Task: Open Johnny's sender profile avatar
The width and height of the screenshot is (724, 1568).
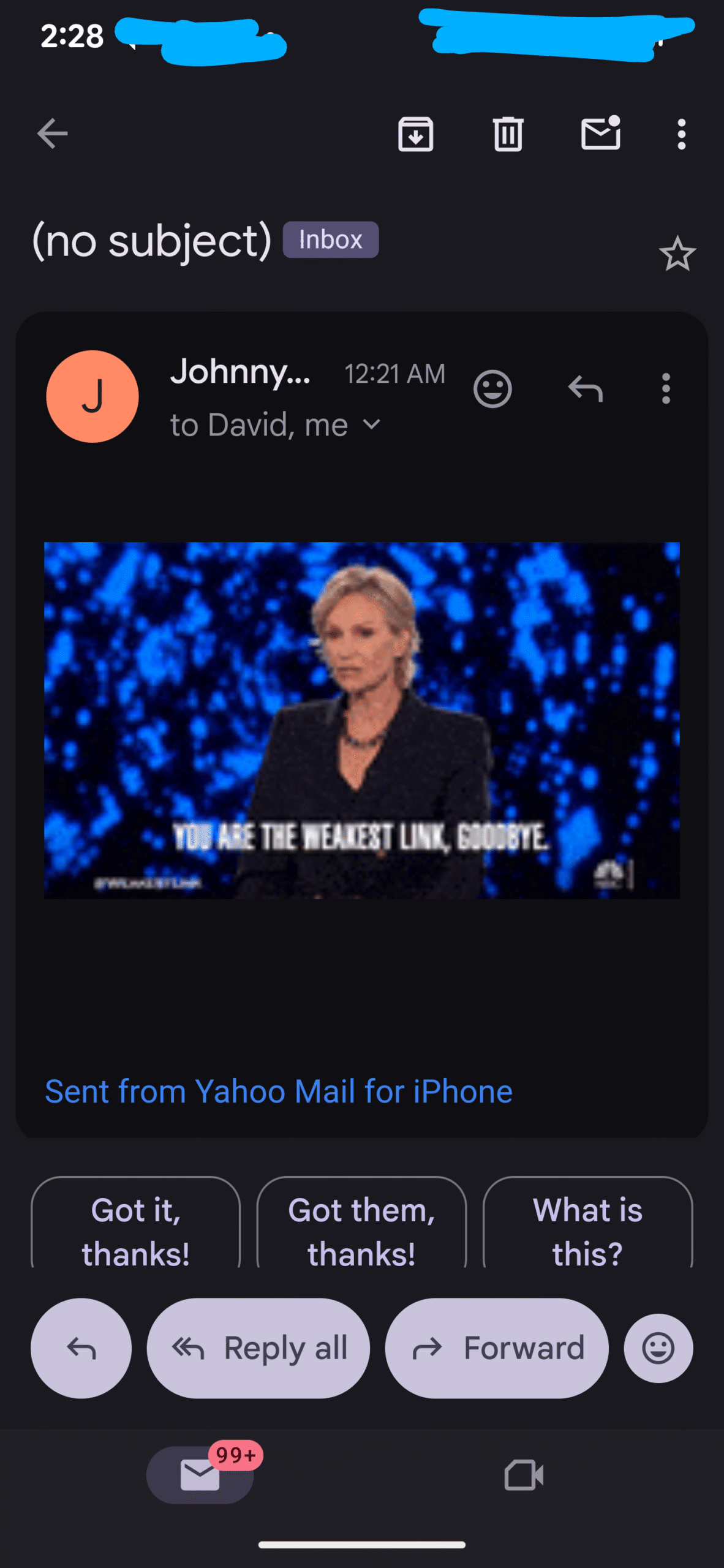Action: [92, 396]
